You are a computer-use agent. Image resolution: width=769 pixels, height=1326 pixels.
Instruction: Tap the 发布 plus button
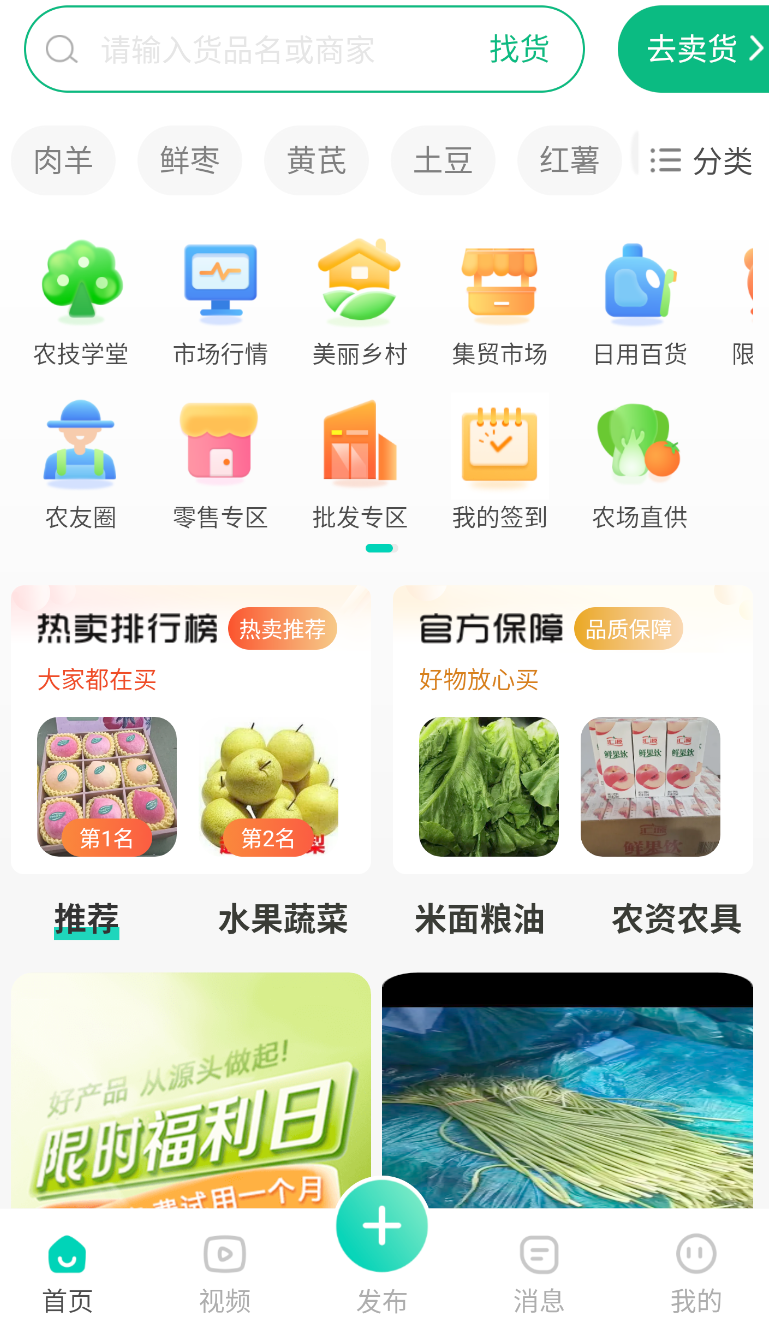coord(382,1226)
